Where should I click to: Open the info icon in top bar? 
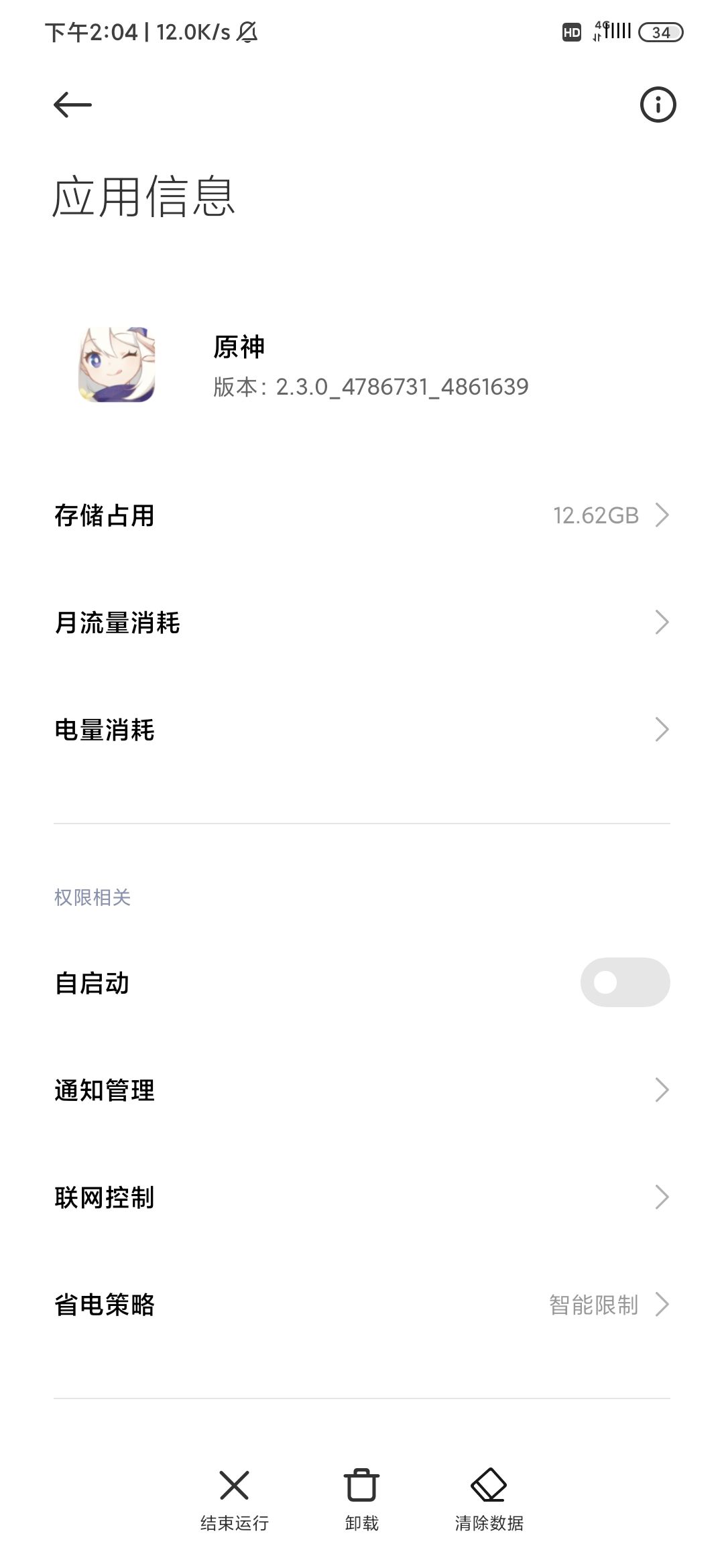pyautogui.click(x=658, y=105)
